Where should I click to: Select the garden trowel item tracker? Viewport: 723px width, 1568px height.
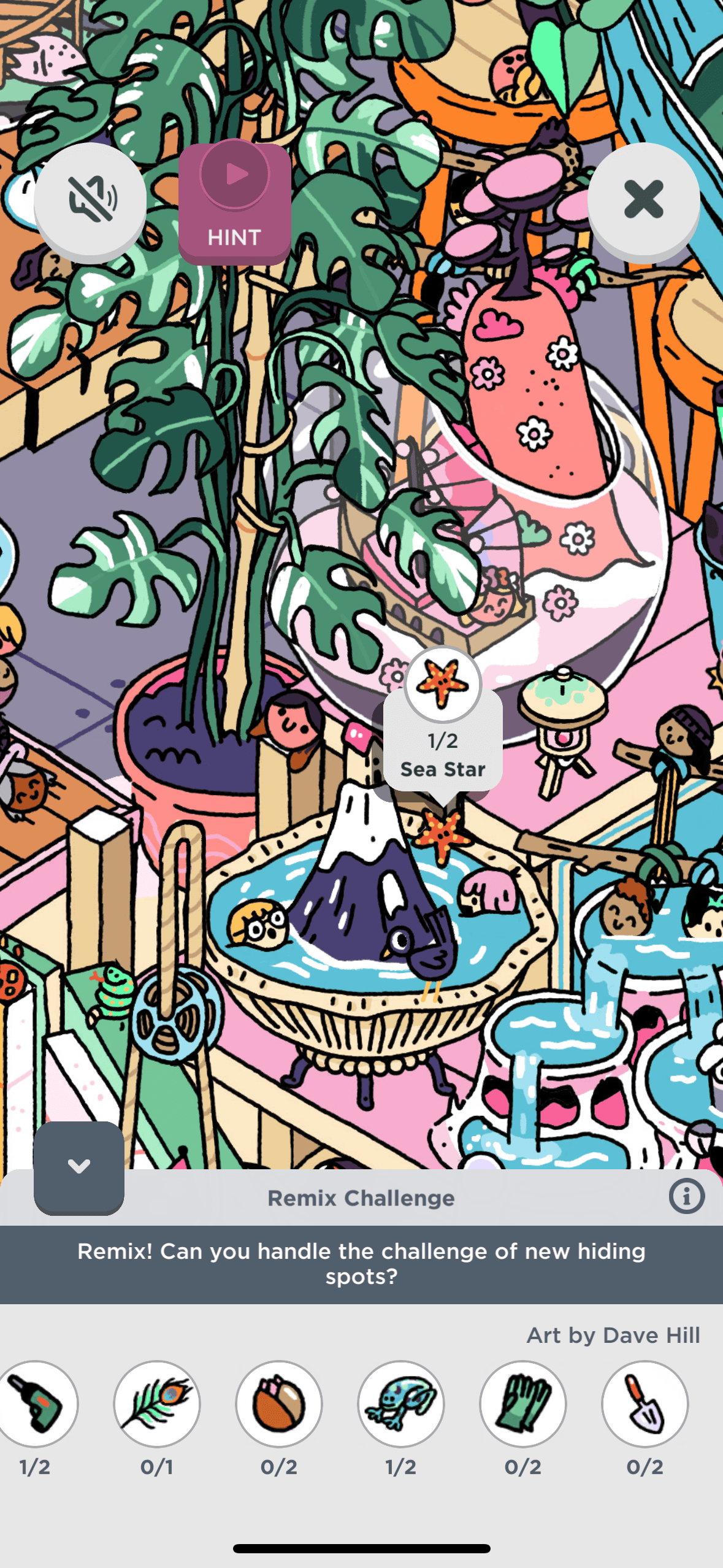click(645, 1404)
